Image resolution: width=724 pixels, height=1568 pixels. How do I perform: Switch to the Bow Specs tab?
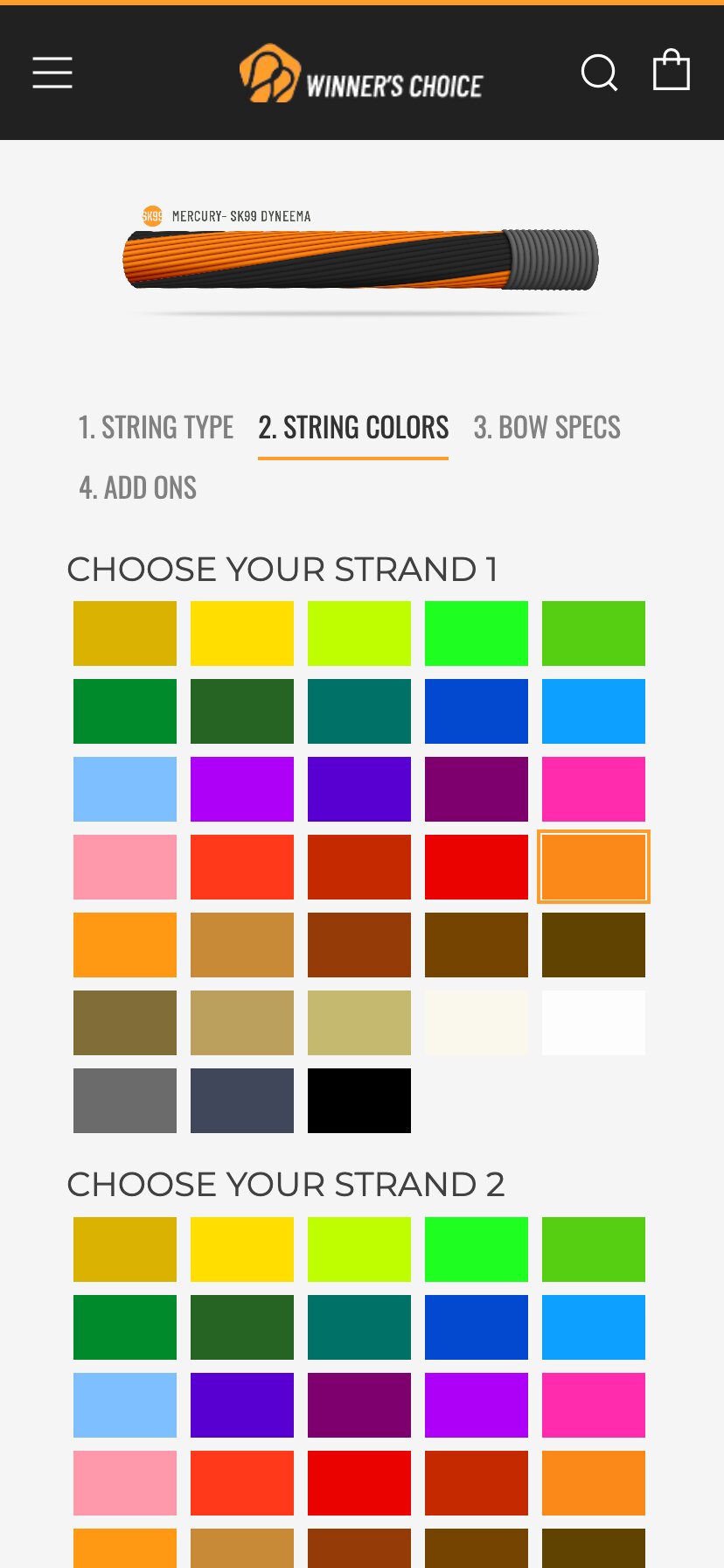tap(546, 428)
